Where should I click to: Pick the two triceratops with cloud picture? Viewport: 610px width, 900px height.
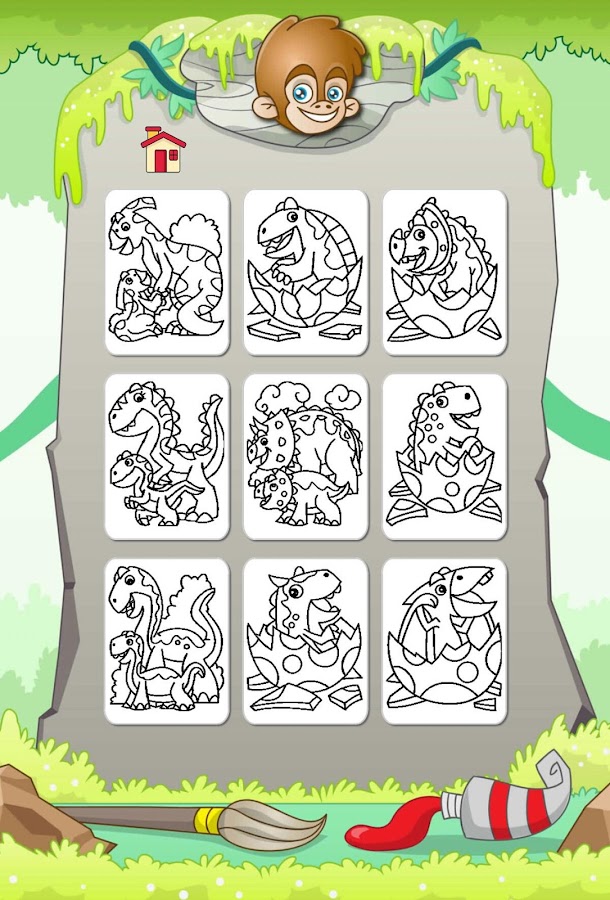coord(306,456)
